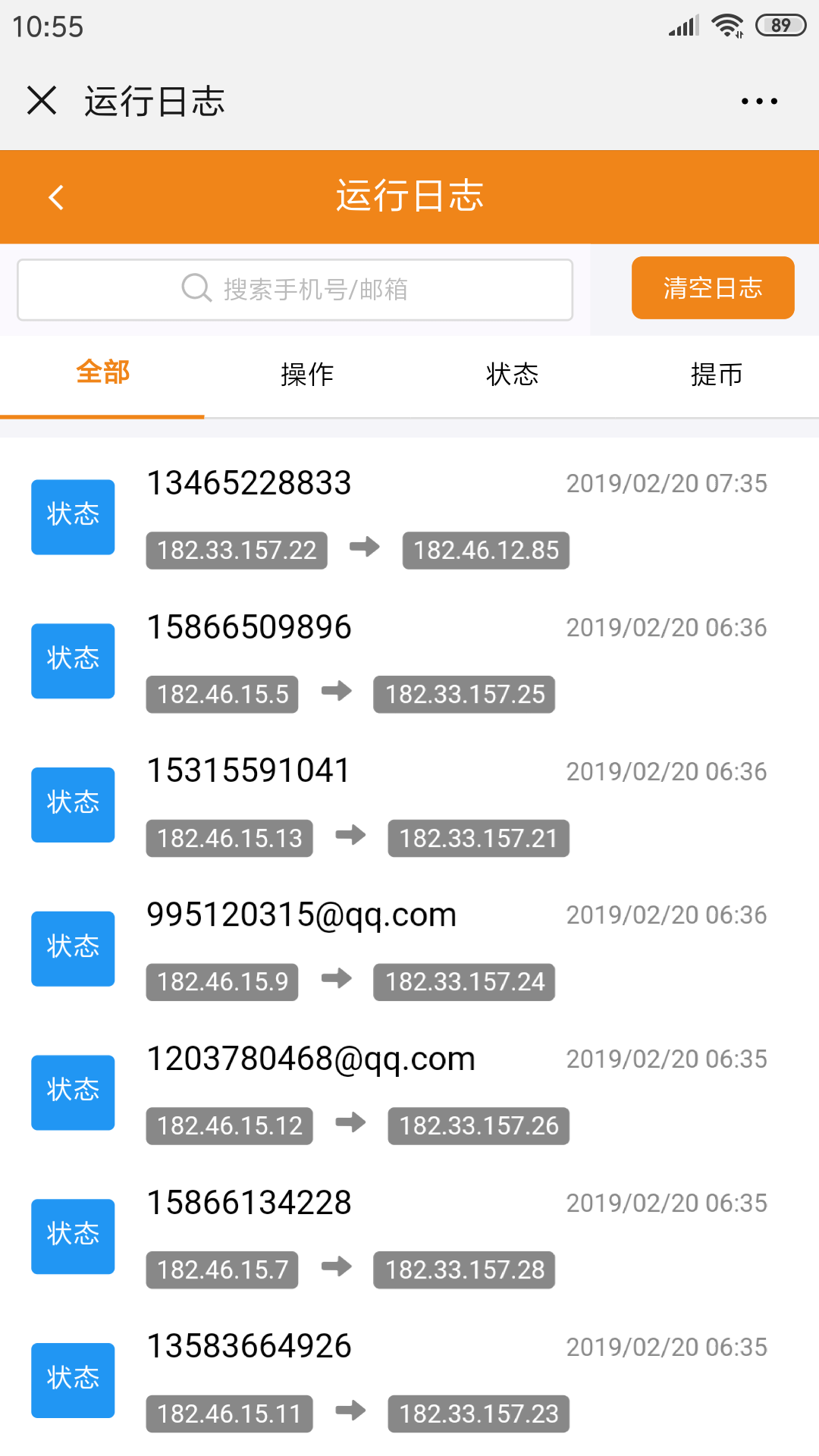Open the three-dot overflow menu

click(759, 101)
